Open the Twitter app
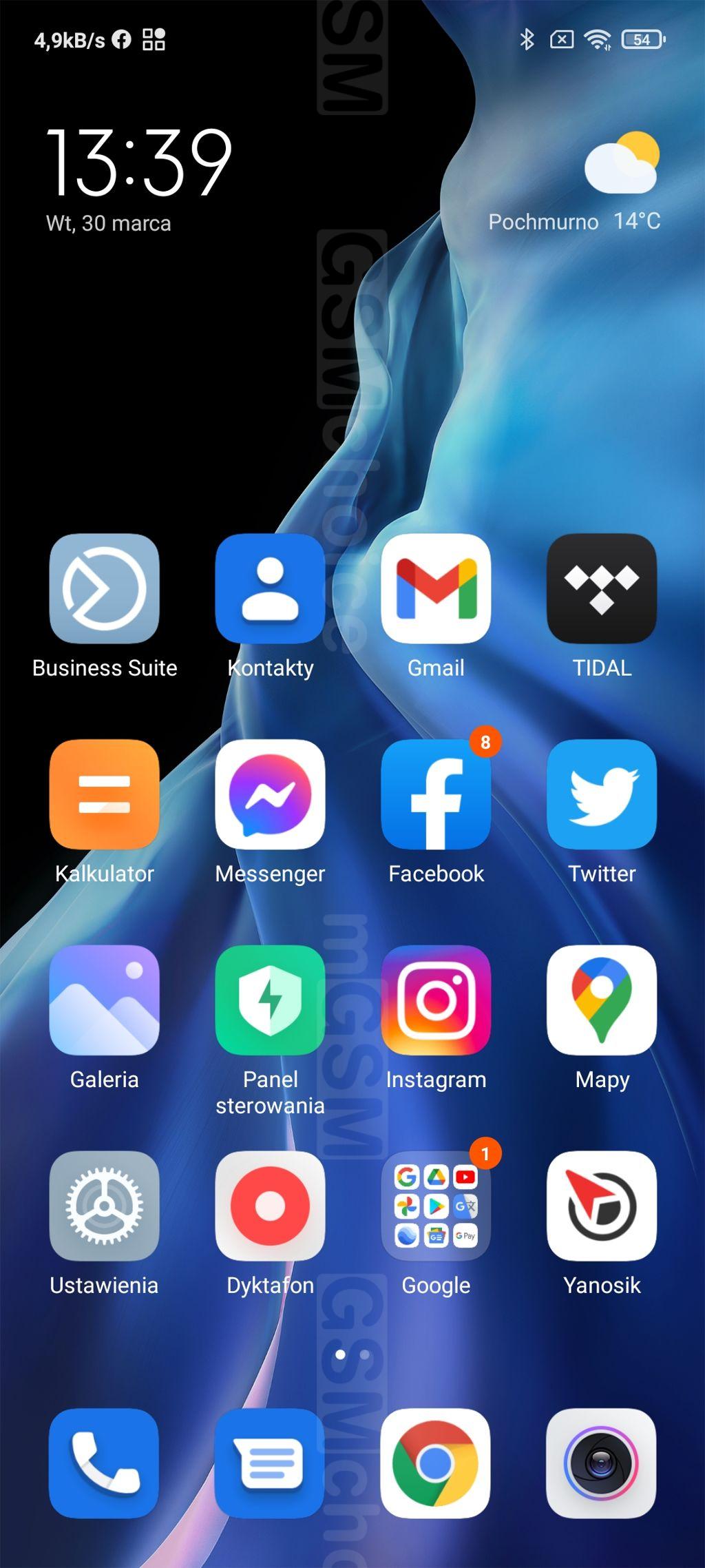 (602, 794)
